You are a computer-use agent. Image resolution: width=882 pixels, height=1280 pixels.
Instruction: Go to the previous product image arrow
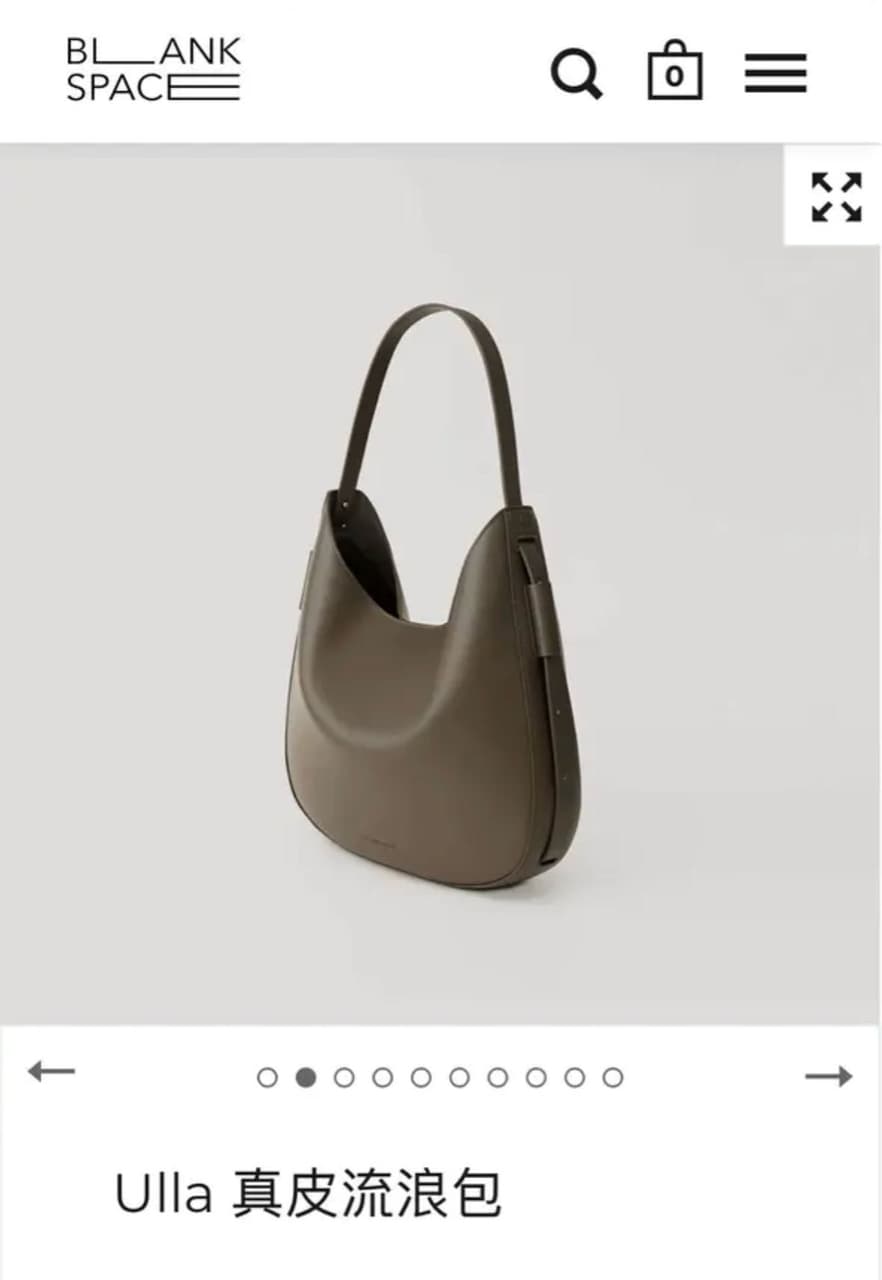coord(52,1073)
